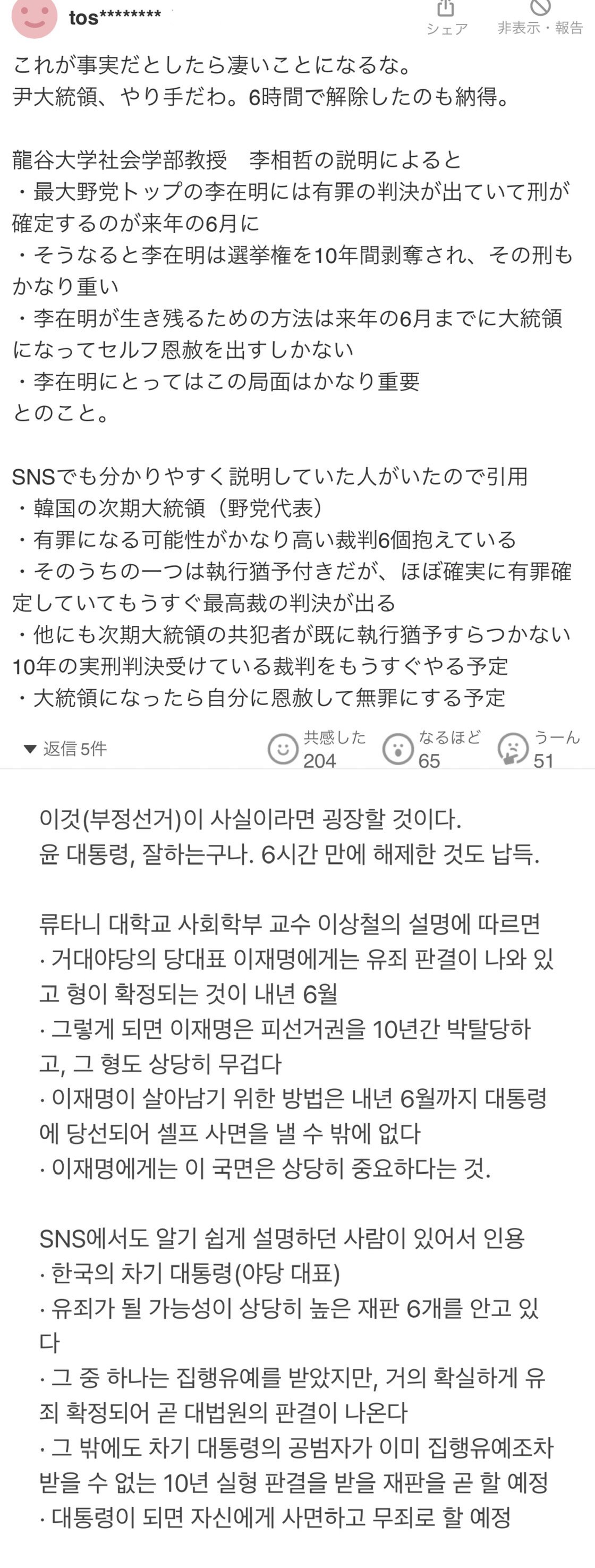Viewport: 595px width, 1568px height.
Task: Share this comment via シェア
Action: click(446, 17)
